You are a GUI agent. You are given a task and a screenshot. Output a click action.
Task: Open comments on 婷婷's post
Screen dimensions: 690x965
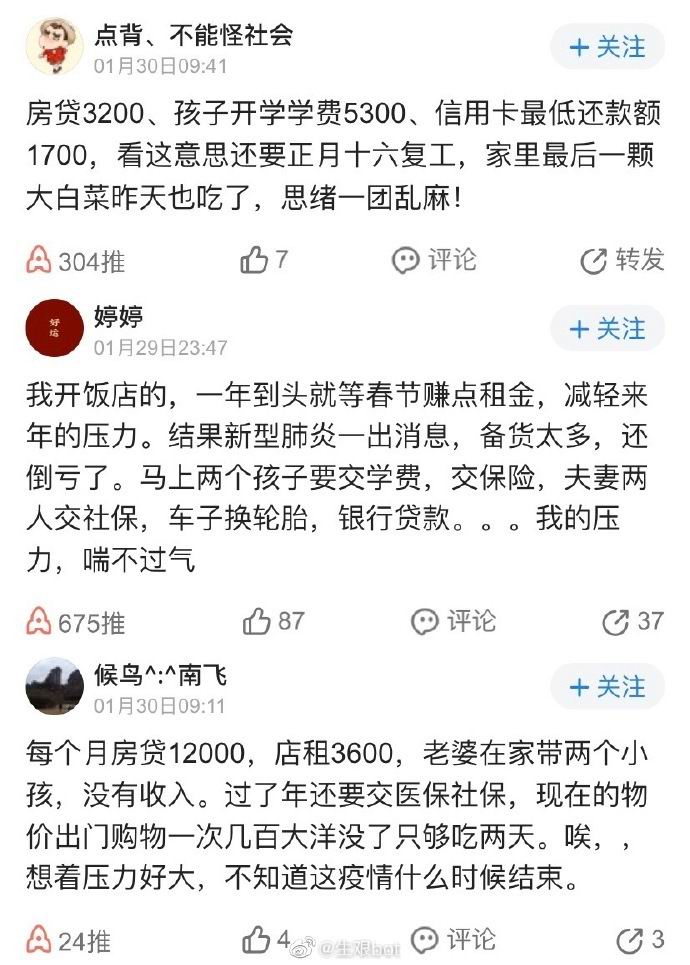[453, 621]
